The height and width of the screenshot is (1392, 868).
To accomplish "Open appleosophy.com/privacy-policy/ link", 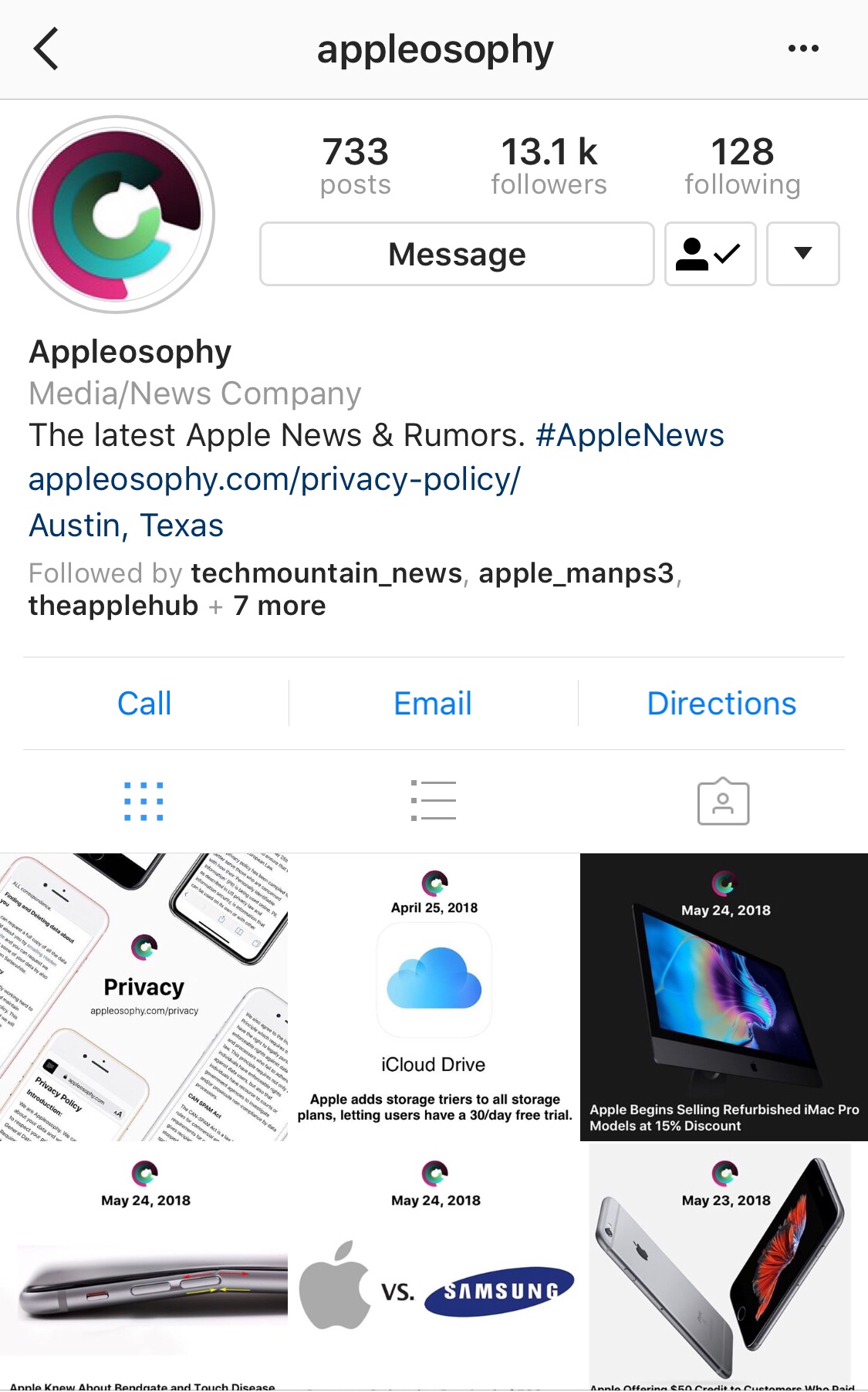I will (275, 479).
